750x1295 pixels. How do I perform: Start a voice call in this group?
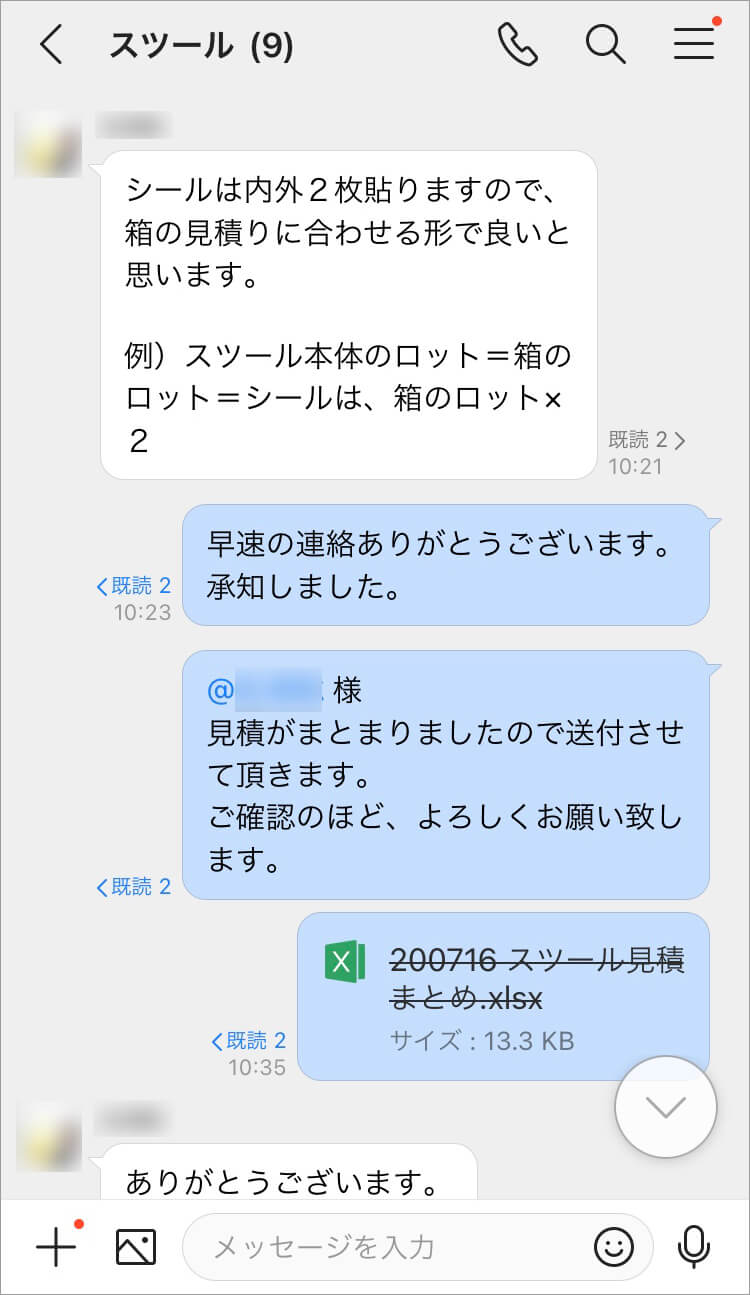tap(517, 45)
